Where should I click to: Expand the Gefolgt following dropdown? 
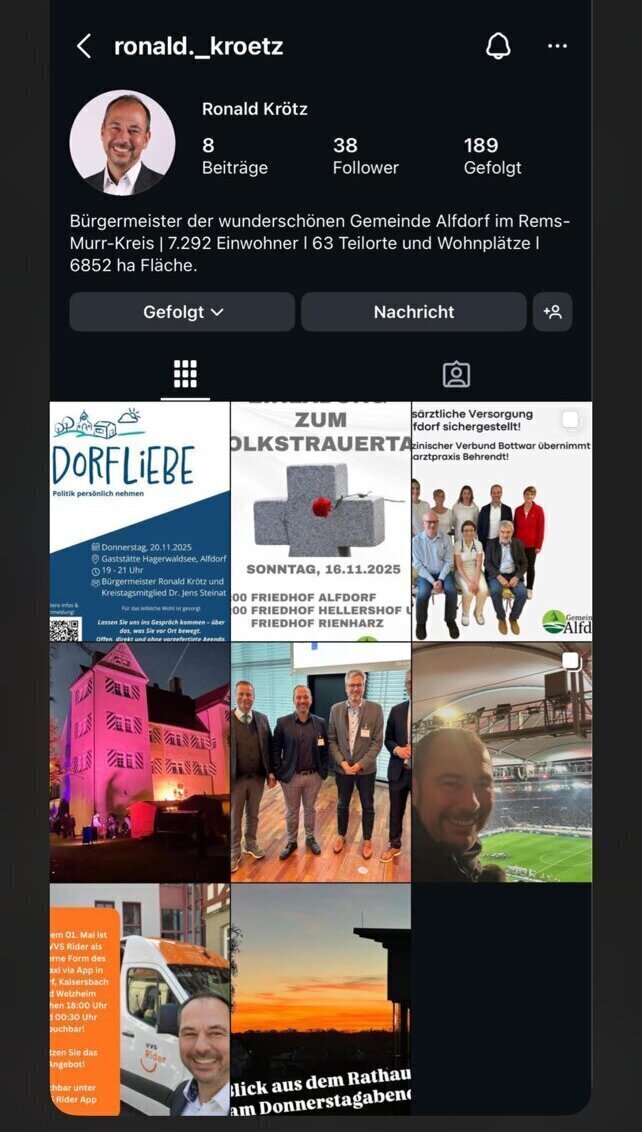182,312
